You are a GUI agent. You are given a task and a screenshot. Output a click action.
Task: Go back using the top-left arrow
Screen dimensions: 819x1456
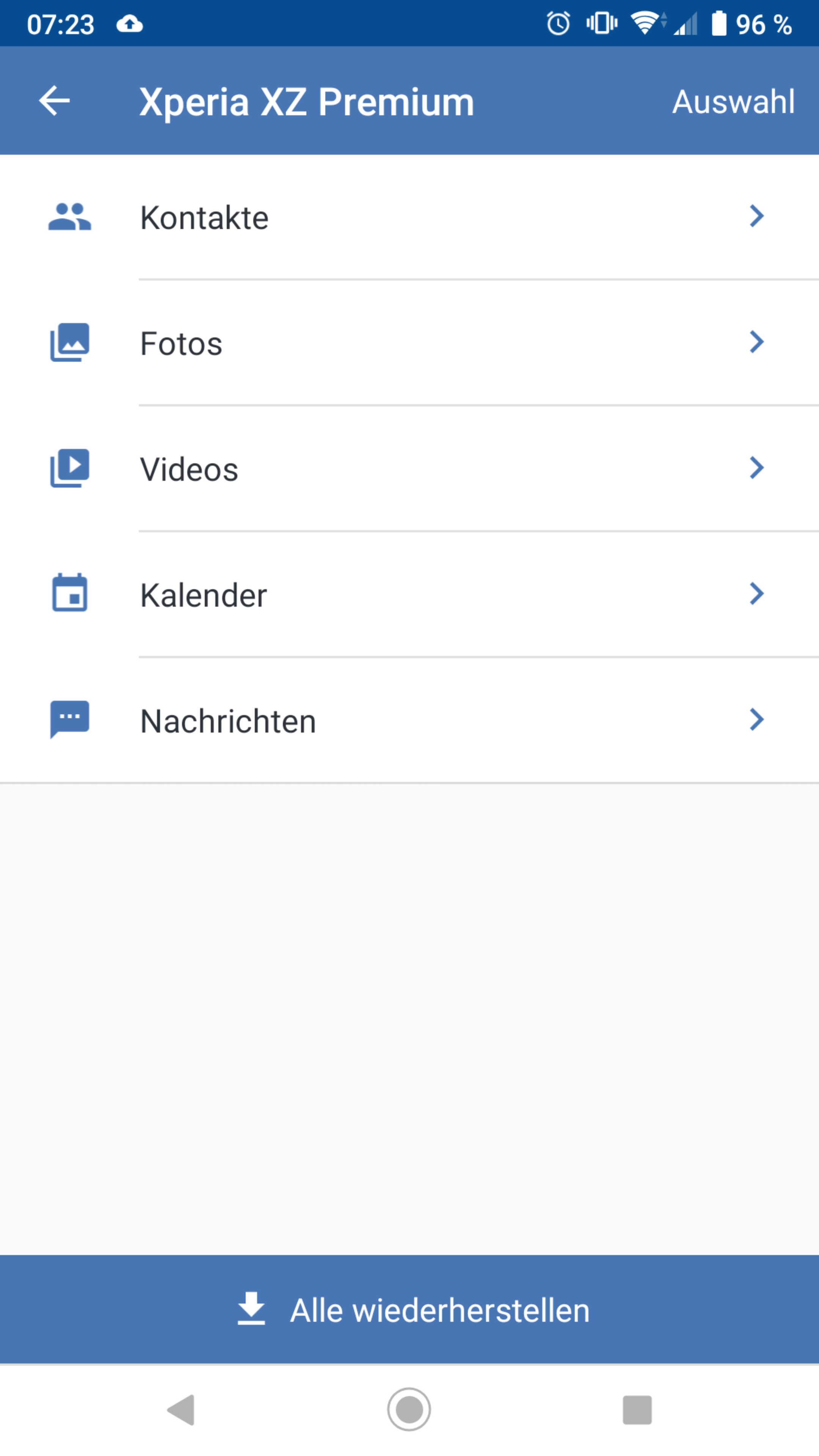point(54,101)
